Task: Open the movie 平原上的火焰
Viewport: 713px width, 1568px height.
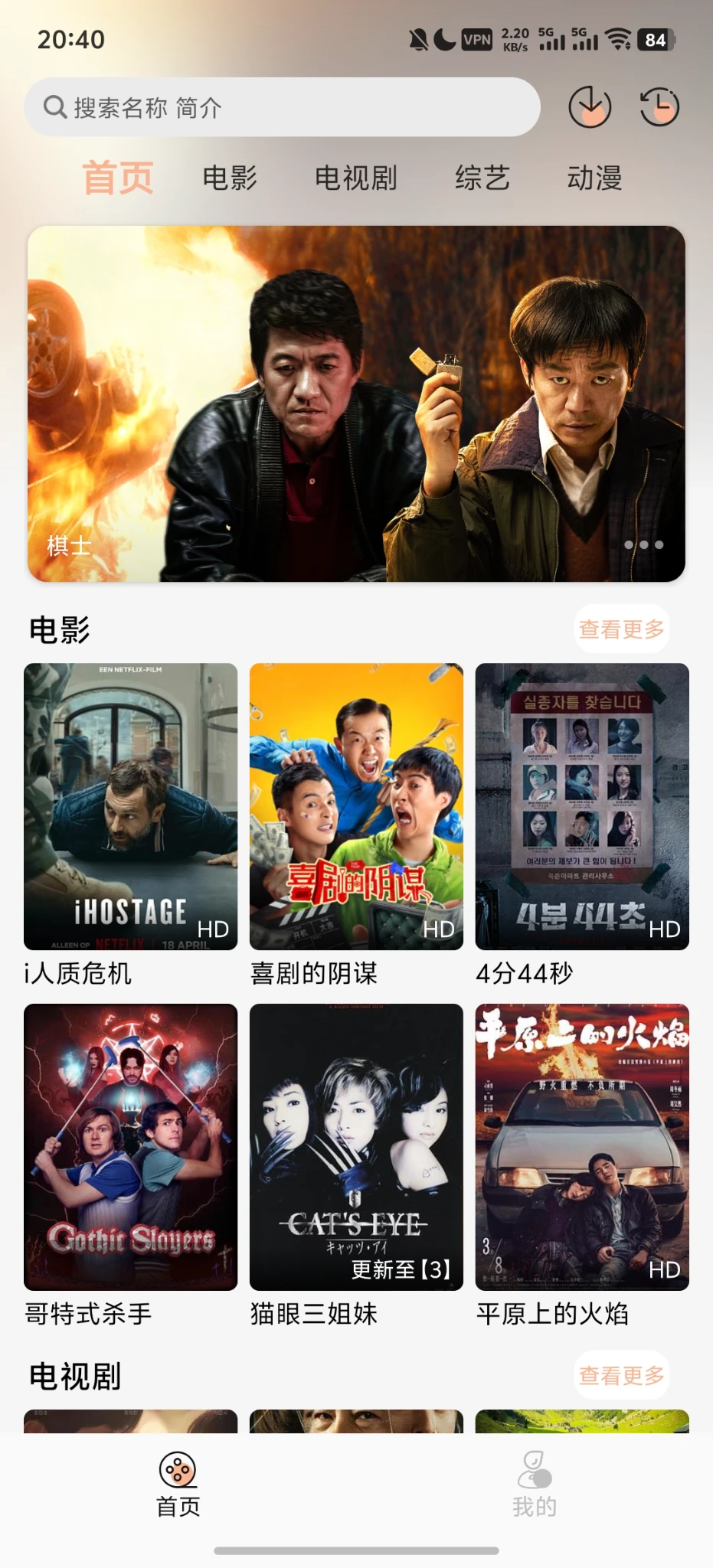Action: point(582,1147)
